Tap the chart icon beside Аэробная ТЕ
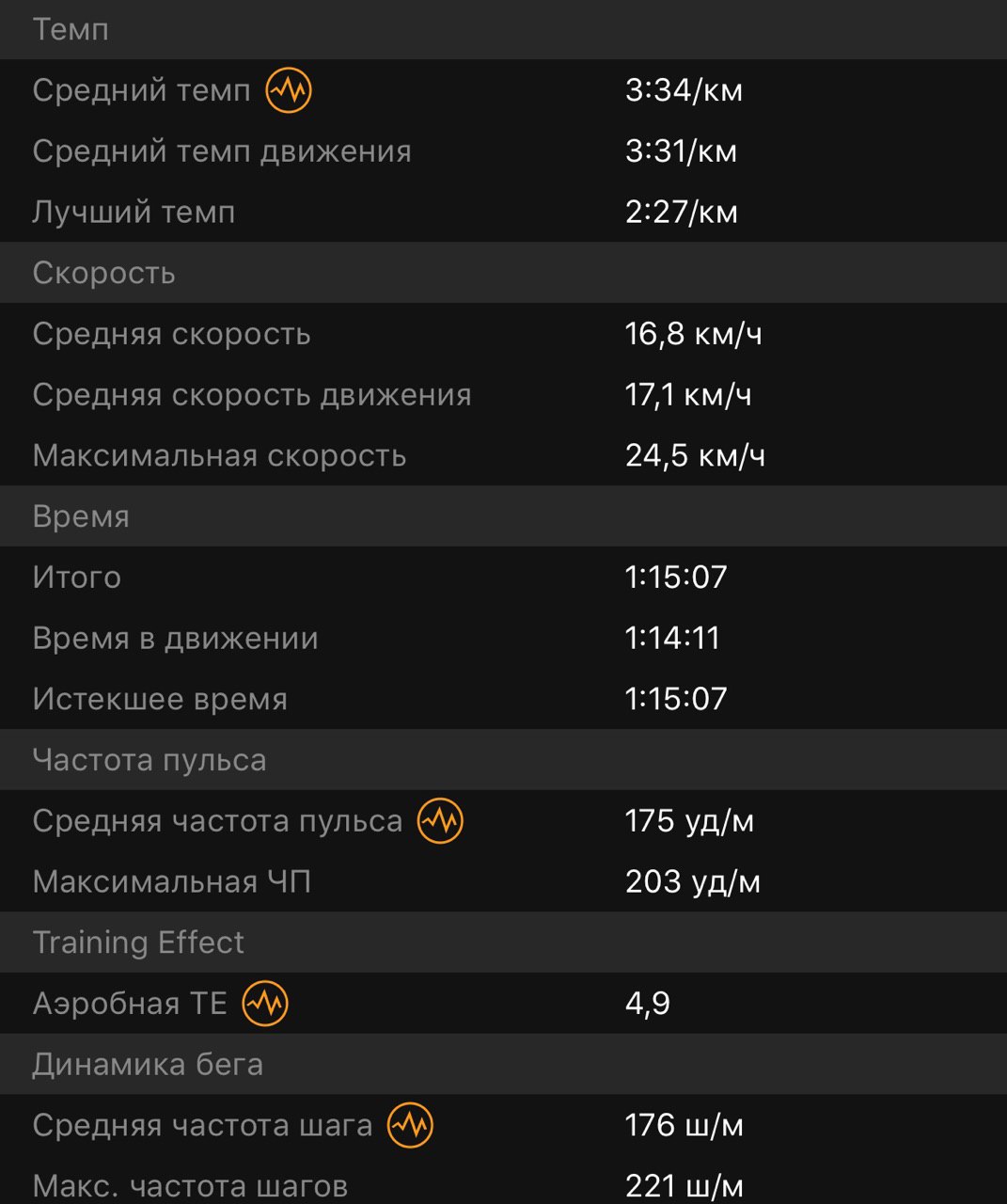 [x=265, y=1003]
